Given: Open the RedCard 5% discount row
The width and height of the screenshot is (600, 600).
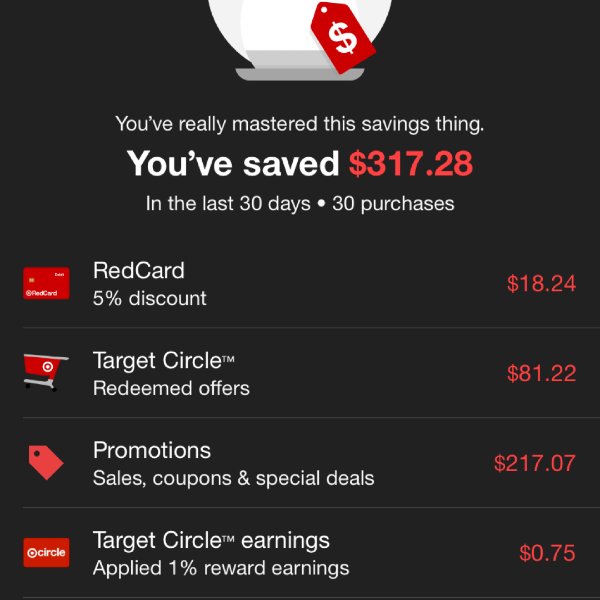Looking at the screenshot, I should (x=300, y=283).
